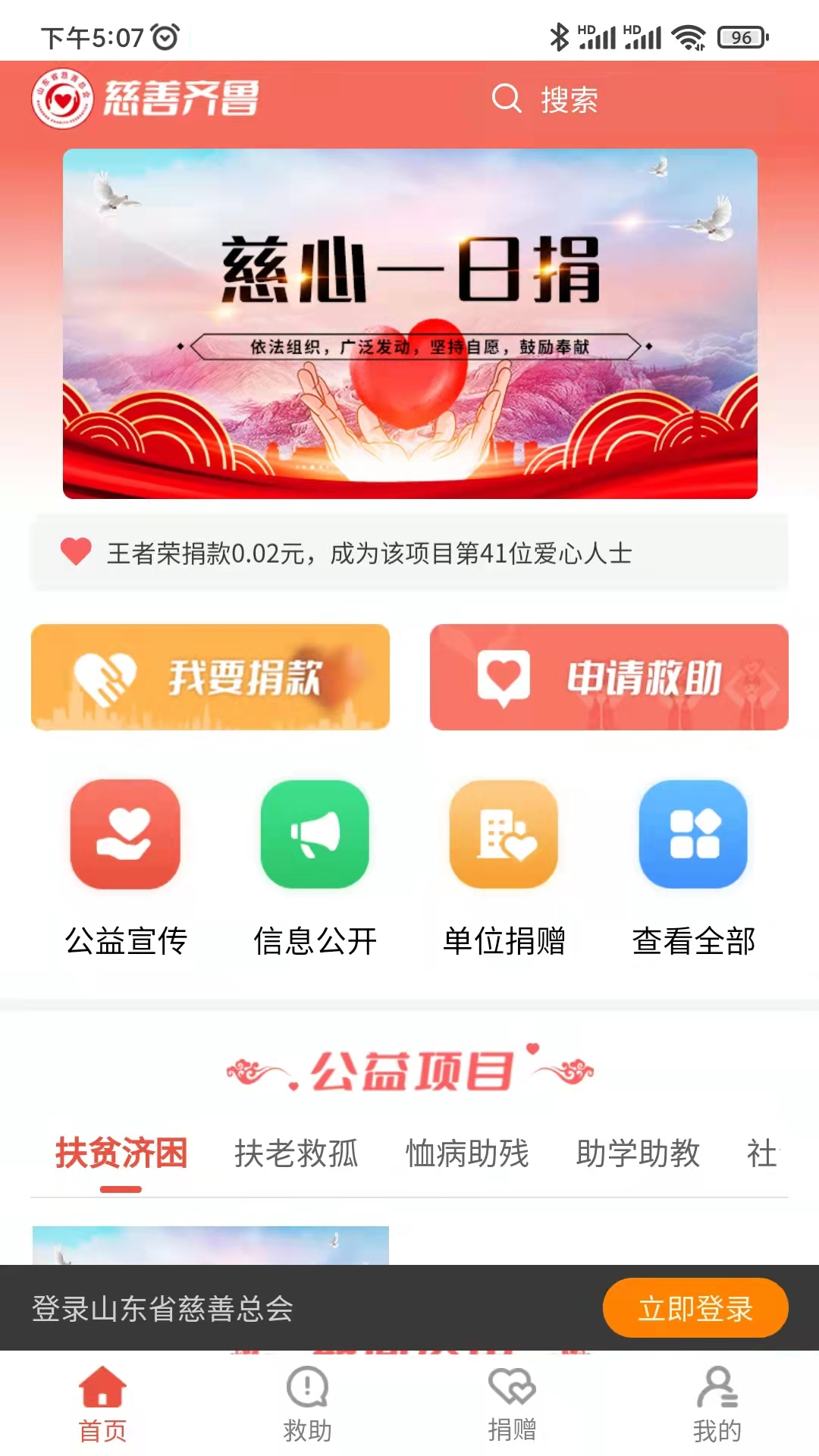The image size is (819, 1456).
Task: Switch to the 助学助教 tab
Action: click(638, 1153)
